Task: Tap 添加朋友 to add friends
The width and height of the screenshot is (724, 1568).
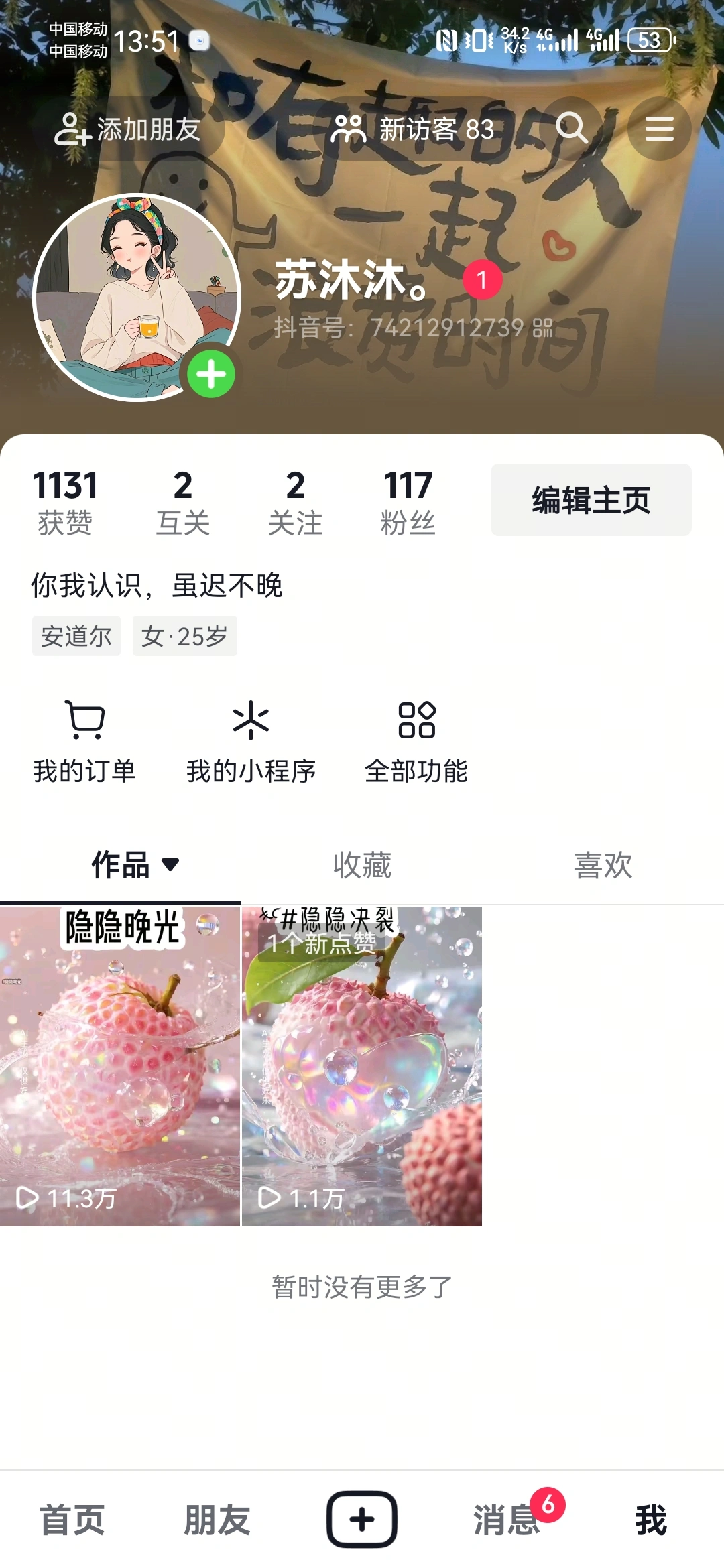Action: point(129,129)
